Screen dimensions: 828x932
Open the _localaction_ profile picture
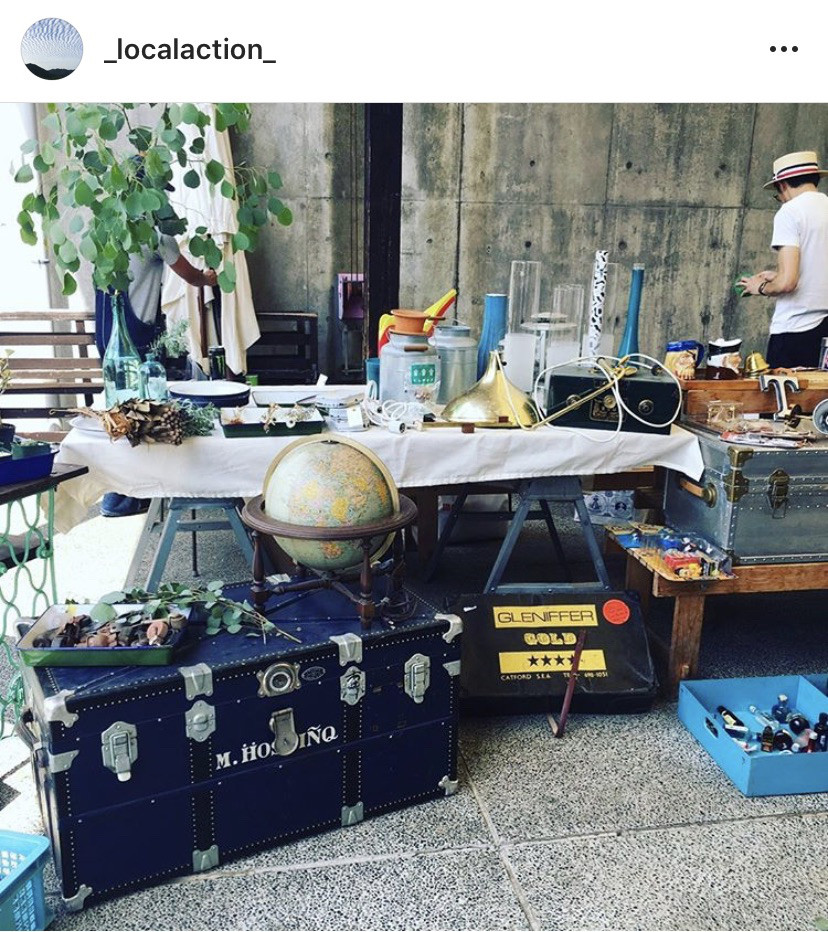[52, 49]
